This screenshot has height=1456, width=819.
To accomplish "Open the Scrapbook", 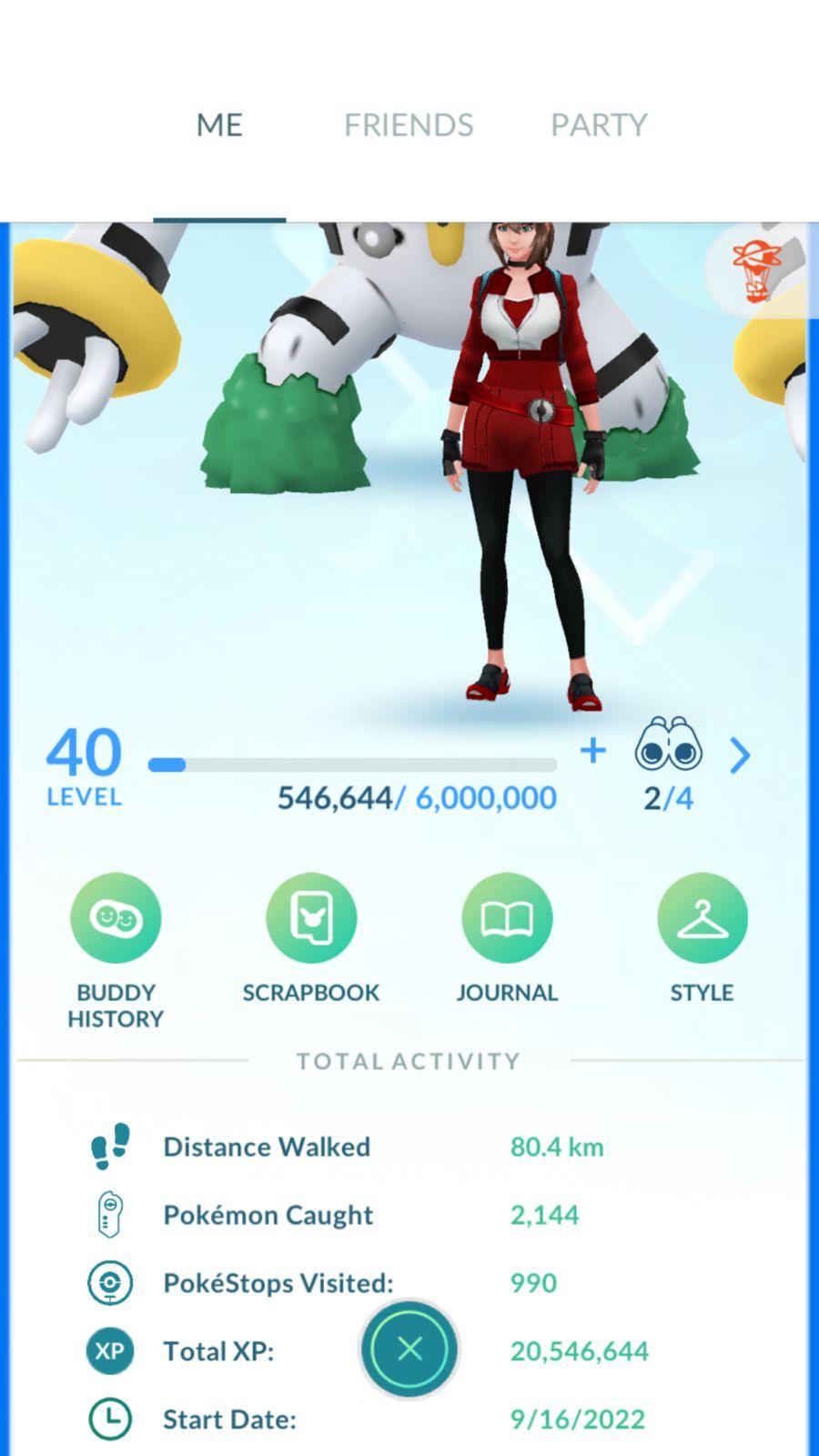I will tap(311, 919).
